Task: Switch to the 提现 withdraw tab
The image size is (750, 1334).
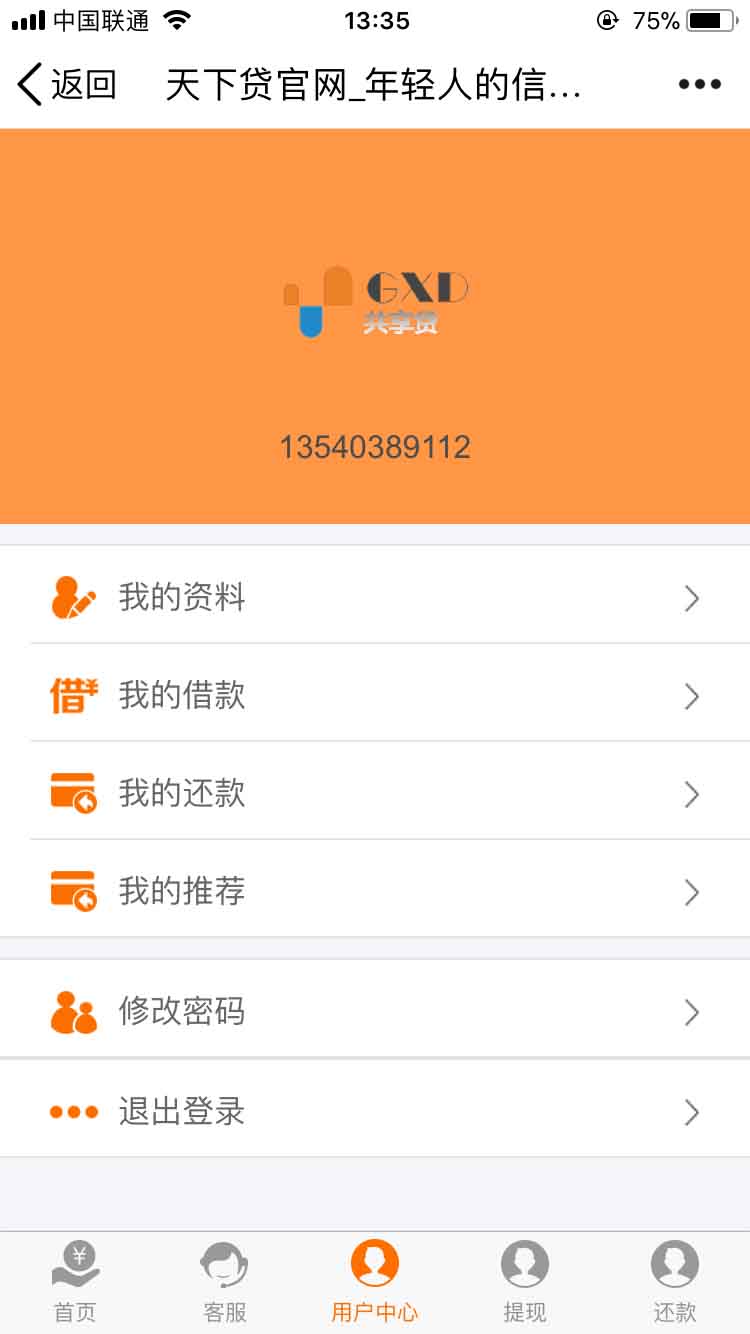Action: 525,1282
